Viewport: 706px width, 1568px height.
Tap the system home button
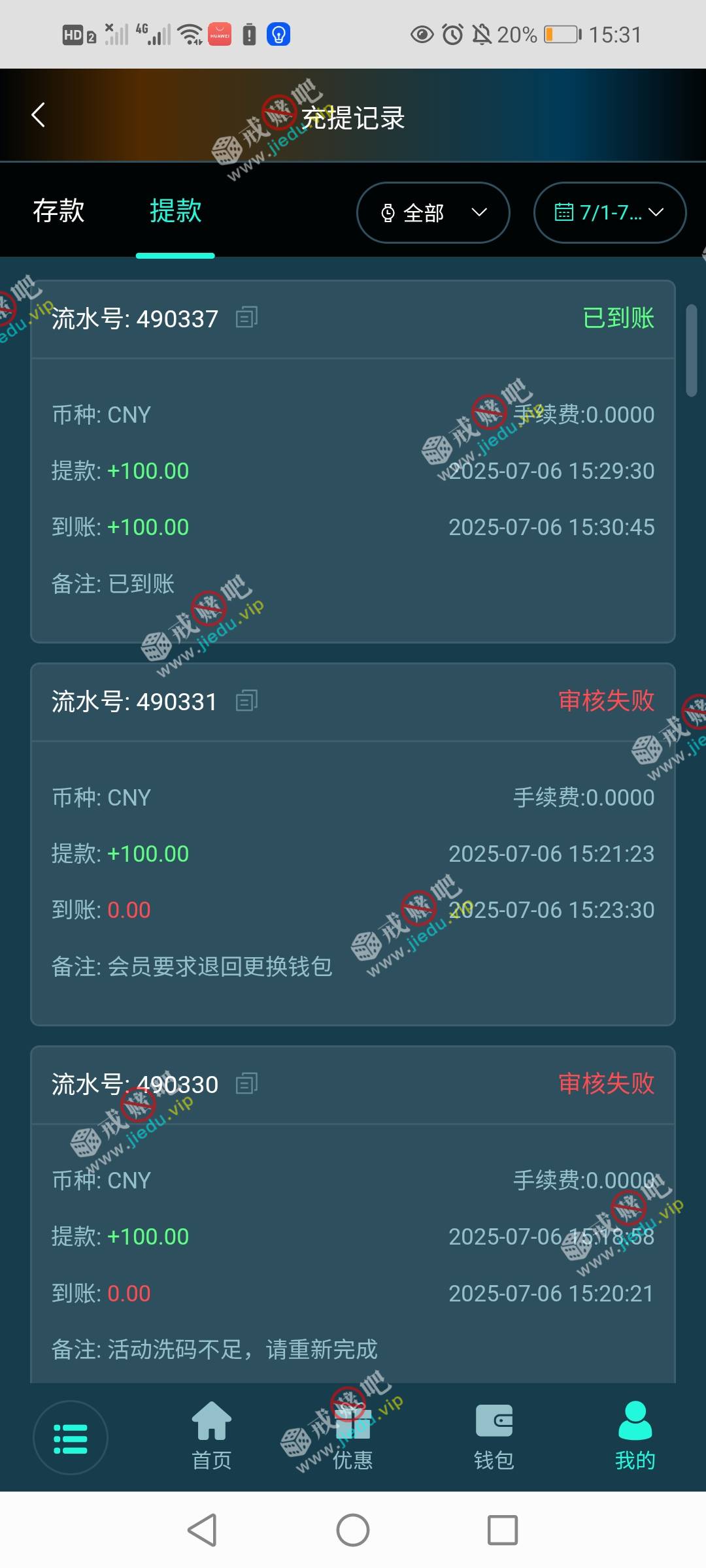tap(353, 1530)
